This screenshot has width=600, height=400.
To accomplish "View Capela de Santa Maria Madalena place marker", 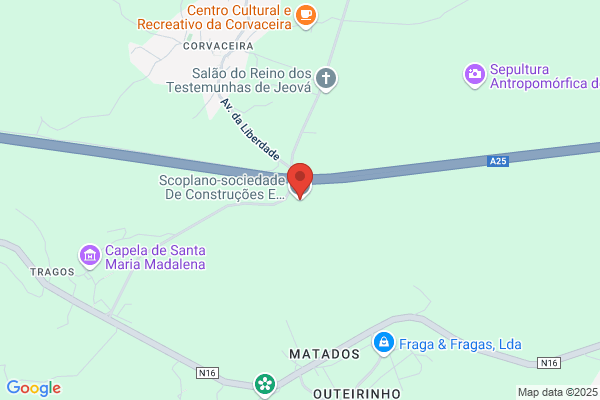I will click(90, 256).
